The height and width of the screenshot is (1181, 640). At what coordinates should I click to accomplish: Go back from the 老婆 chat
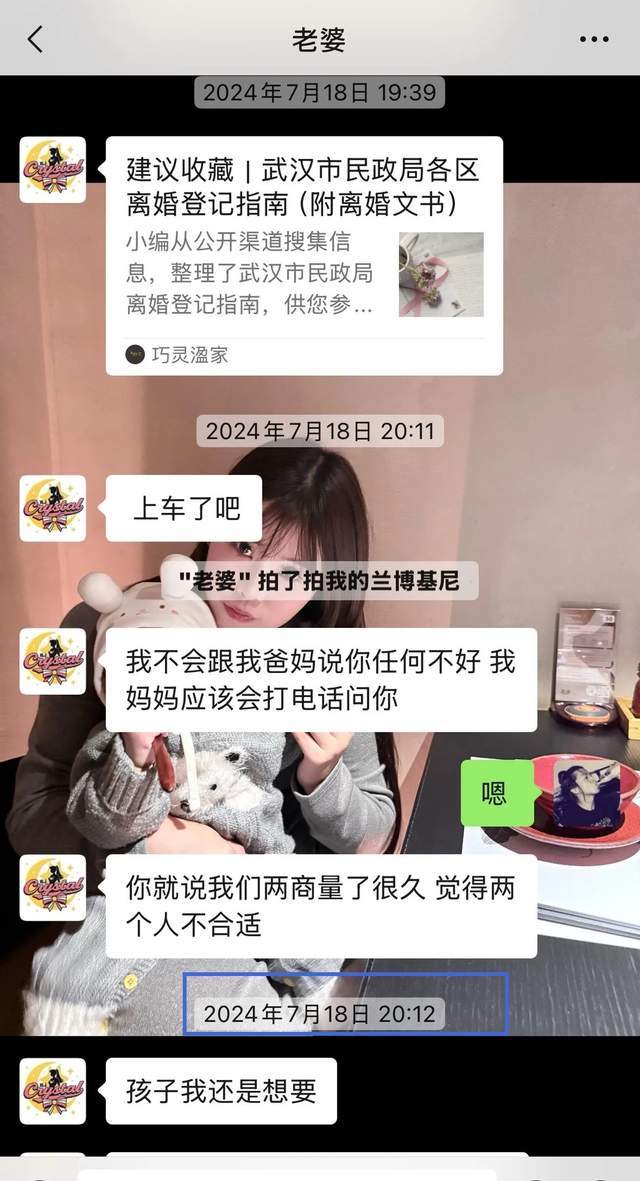click(35, 39)
